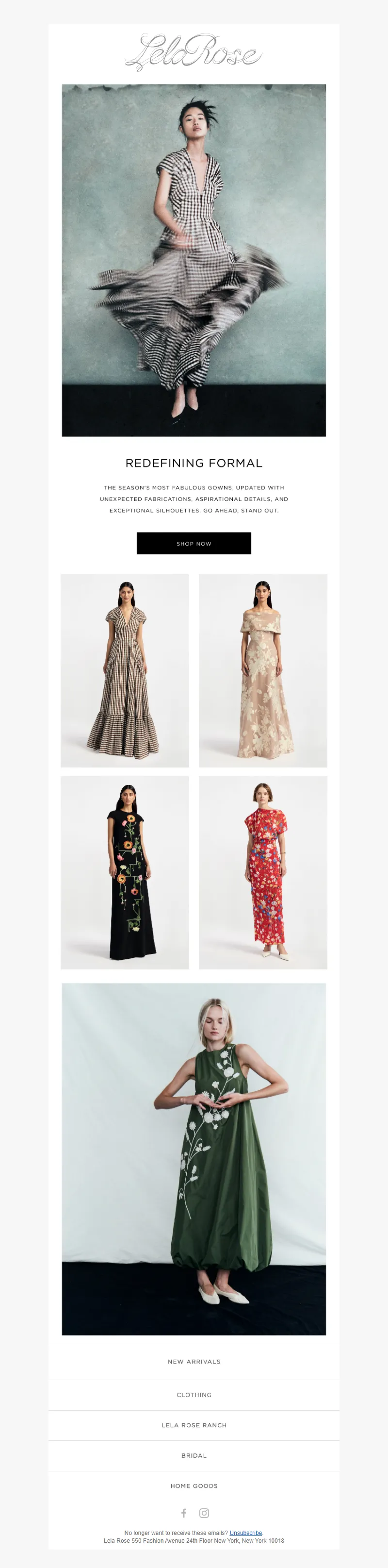Open the beige floral off-shoulder gown image
This screenshot has width=388, height=1568.
tap(263, 670)
